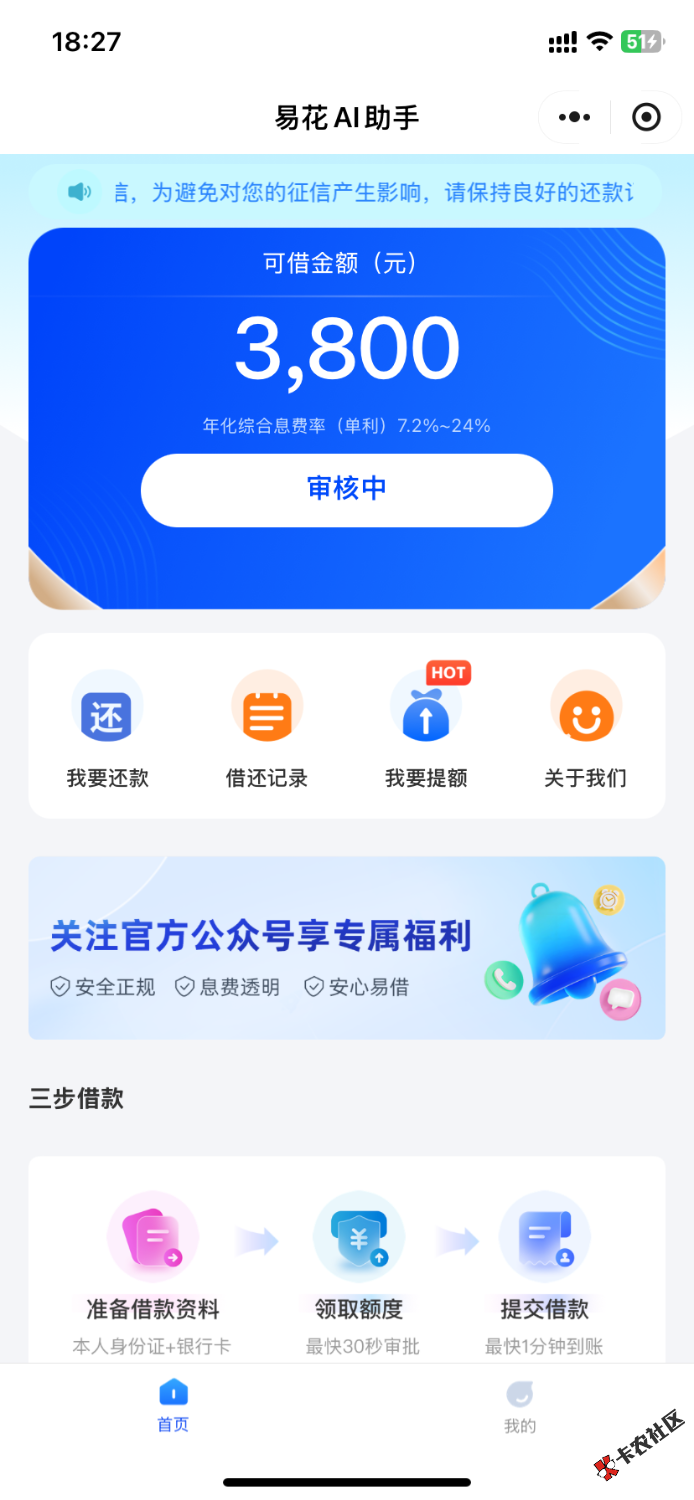Switch to the 首页 tab

click(173, 1408)
